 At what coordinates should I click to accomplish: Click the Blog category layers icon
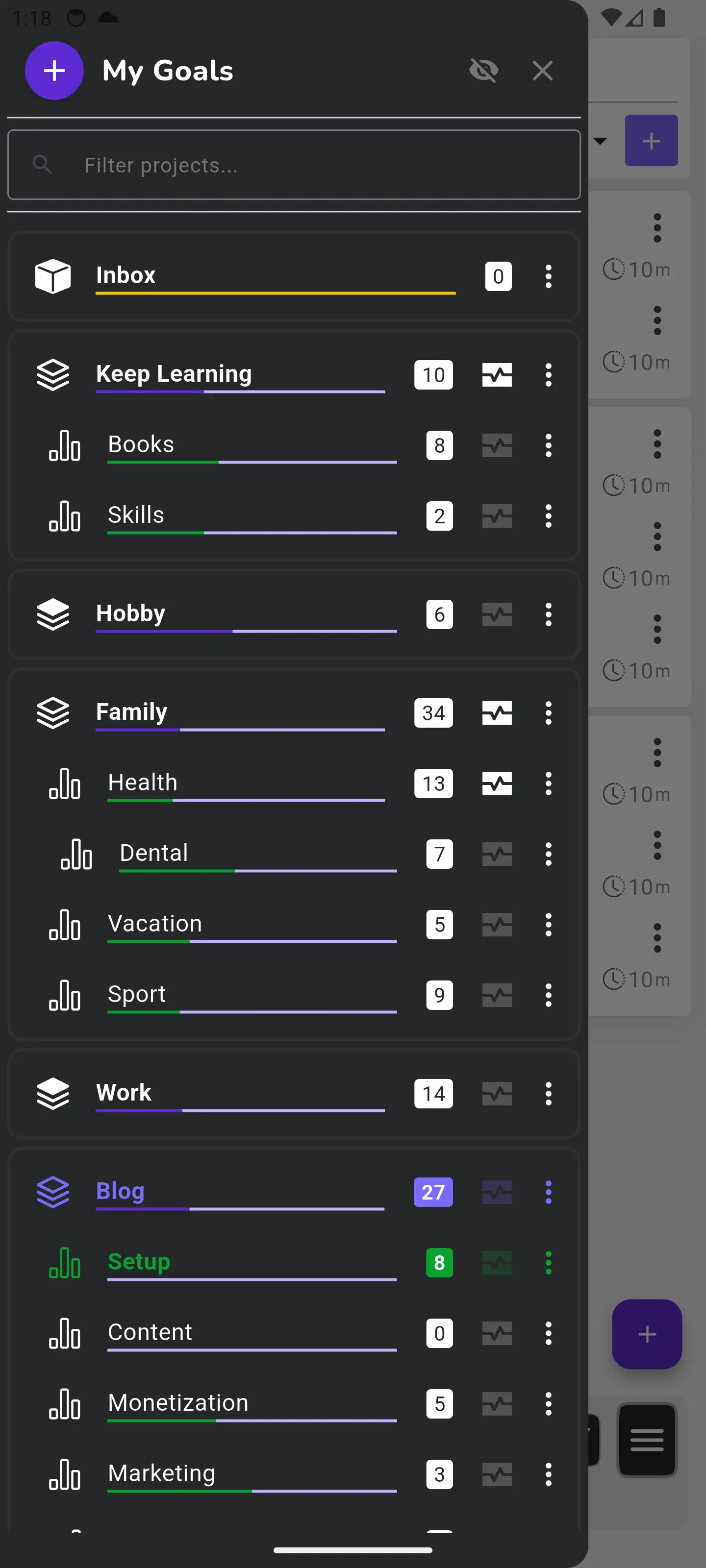click(53, 1192)
